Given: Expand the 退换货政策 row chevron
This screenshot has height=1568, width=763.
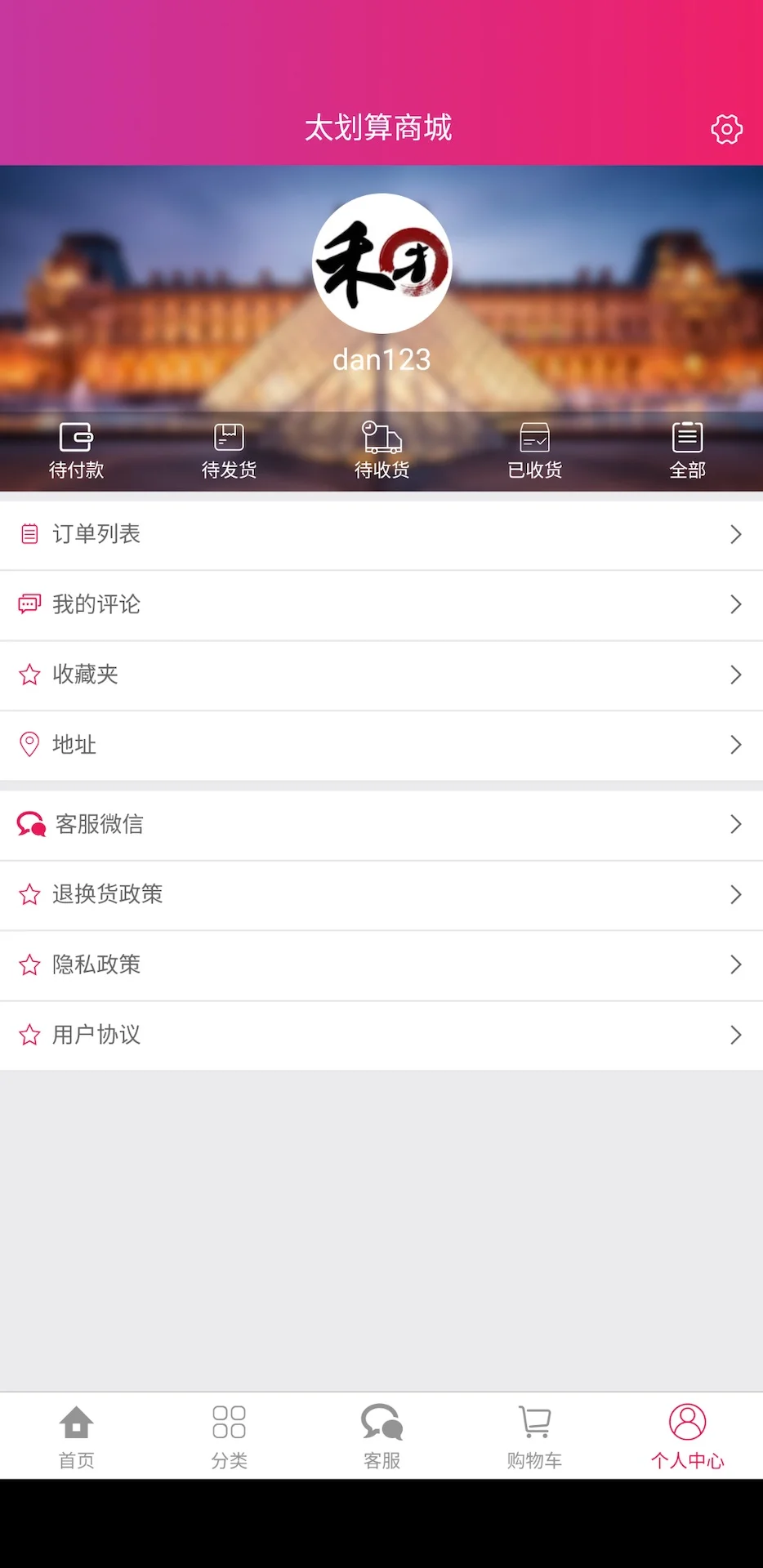Looking at the screenshot, I should coord(734,894).
